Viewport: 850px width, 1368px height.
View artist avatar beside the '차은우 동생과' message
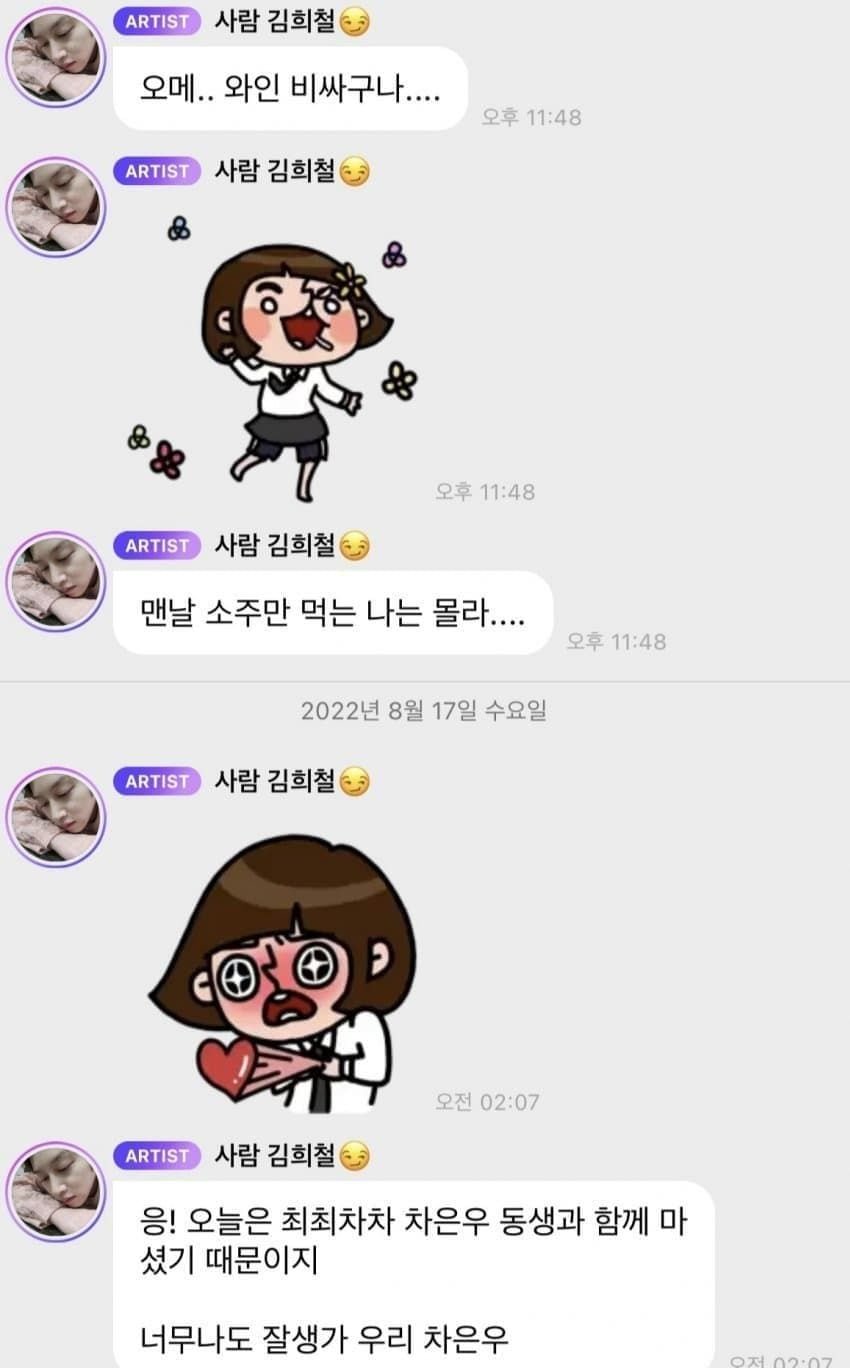coord(56,1192)
